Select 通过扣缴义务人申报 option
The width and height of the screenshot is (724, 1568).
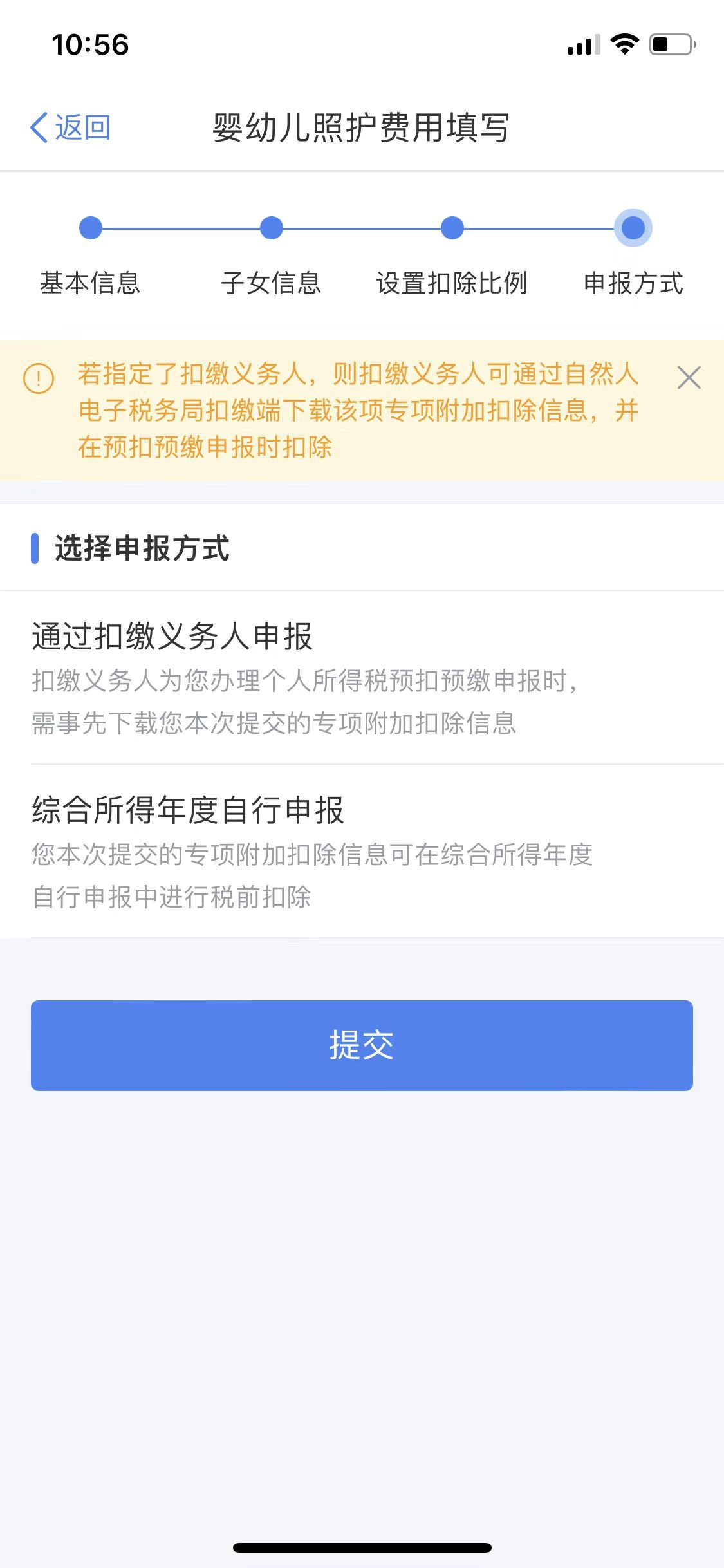362,677
